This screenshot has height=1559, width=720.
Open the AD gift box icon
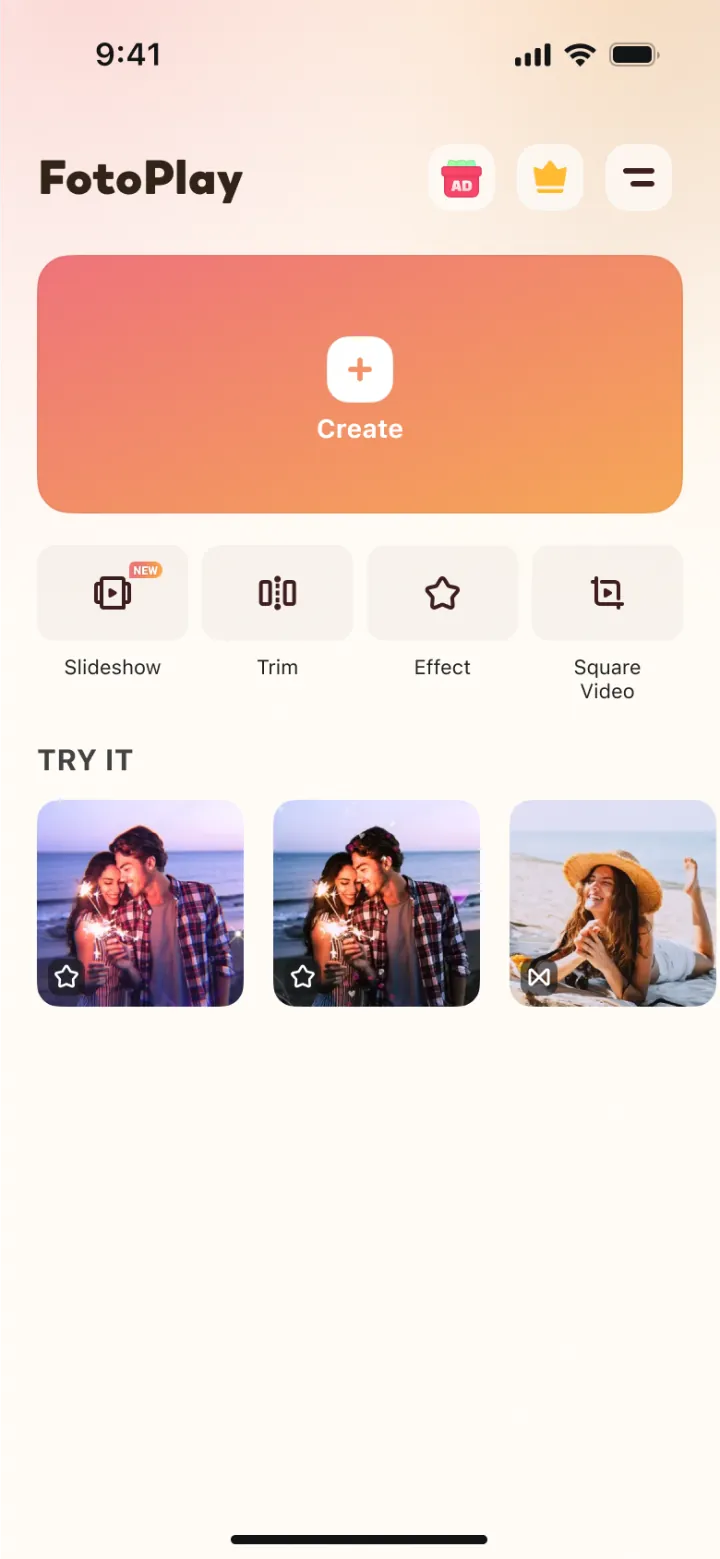coord(461,178)
